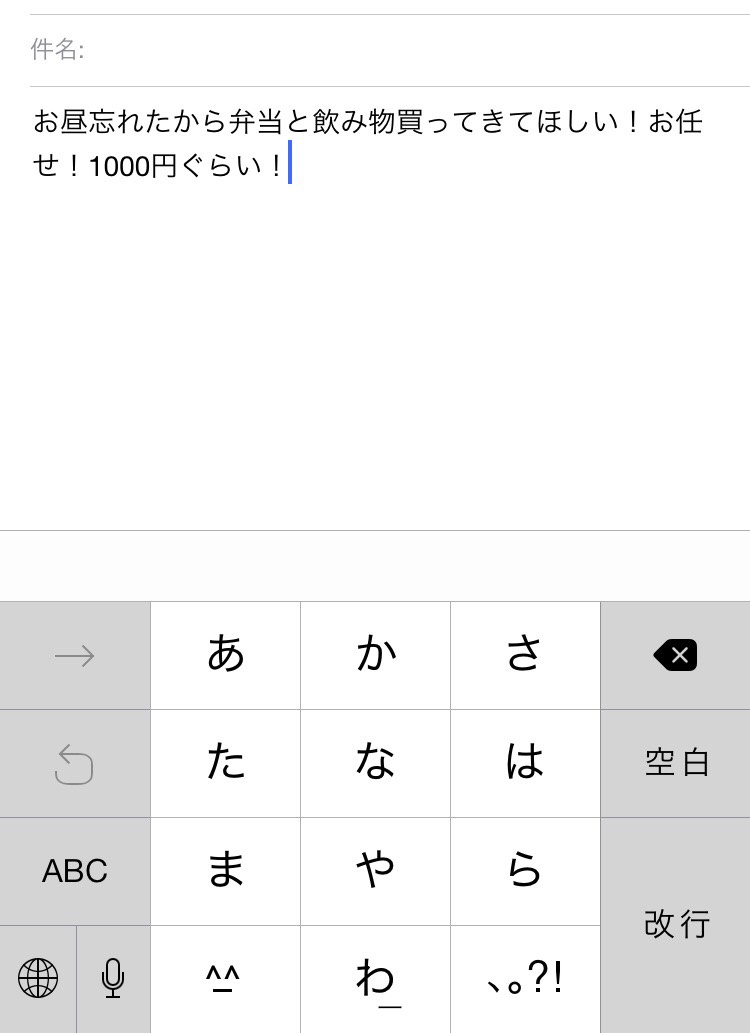Open the ^_^ emoticon key

pyautogui.click(x=226, y=978)
